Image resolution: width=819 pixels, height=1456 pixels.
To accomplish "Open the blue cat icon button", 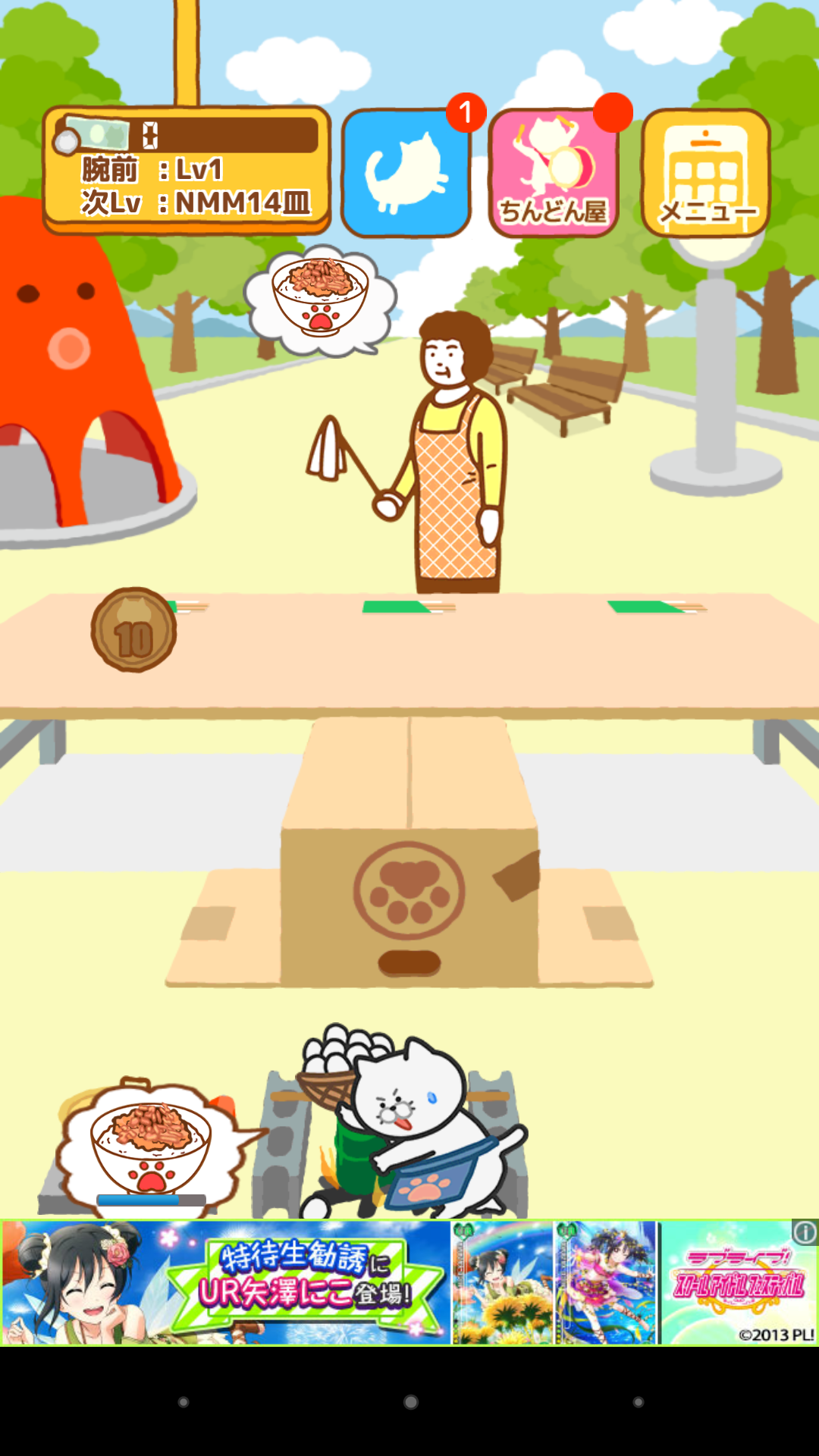I will 406,173.
